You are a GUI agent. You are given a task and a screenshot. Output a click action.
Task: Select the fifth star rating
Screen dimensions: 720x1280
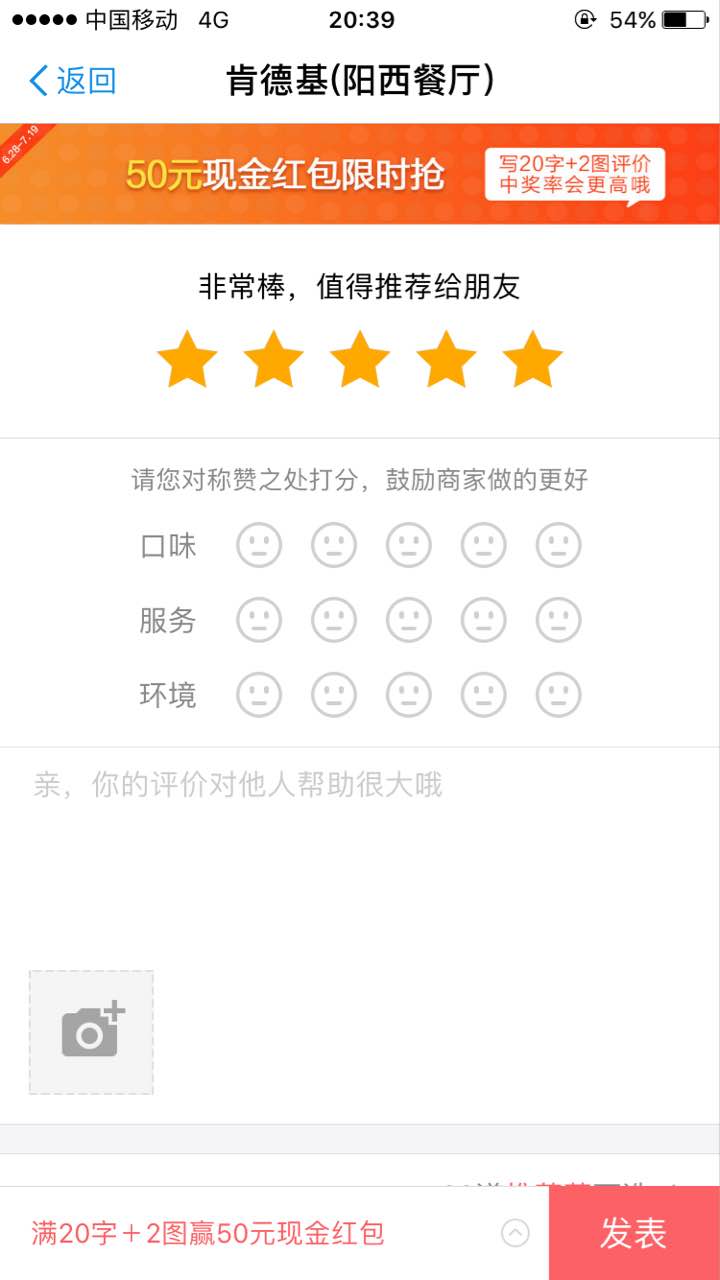pyautogui.click(x=532, y=360)
